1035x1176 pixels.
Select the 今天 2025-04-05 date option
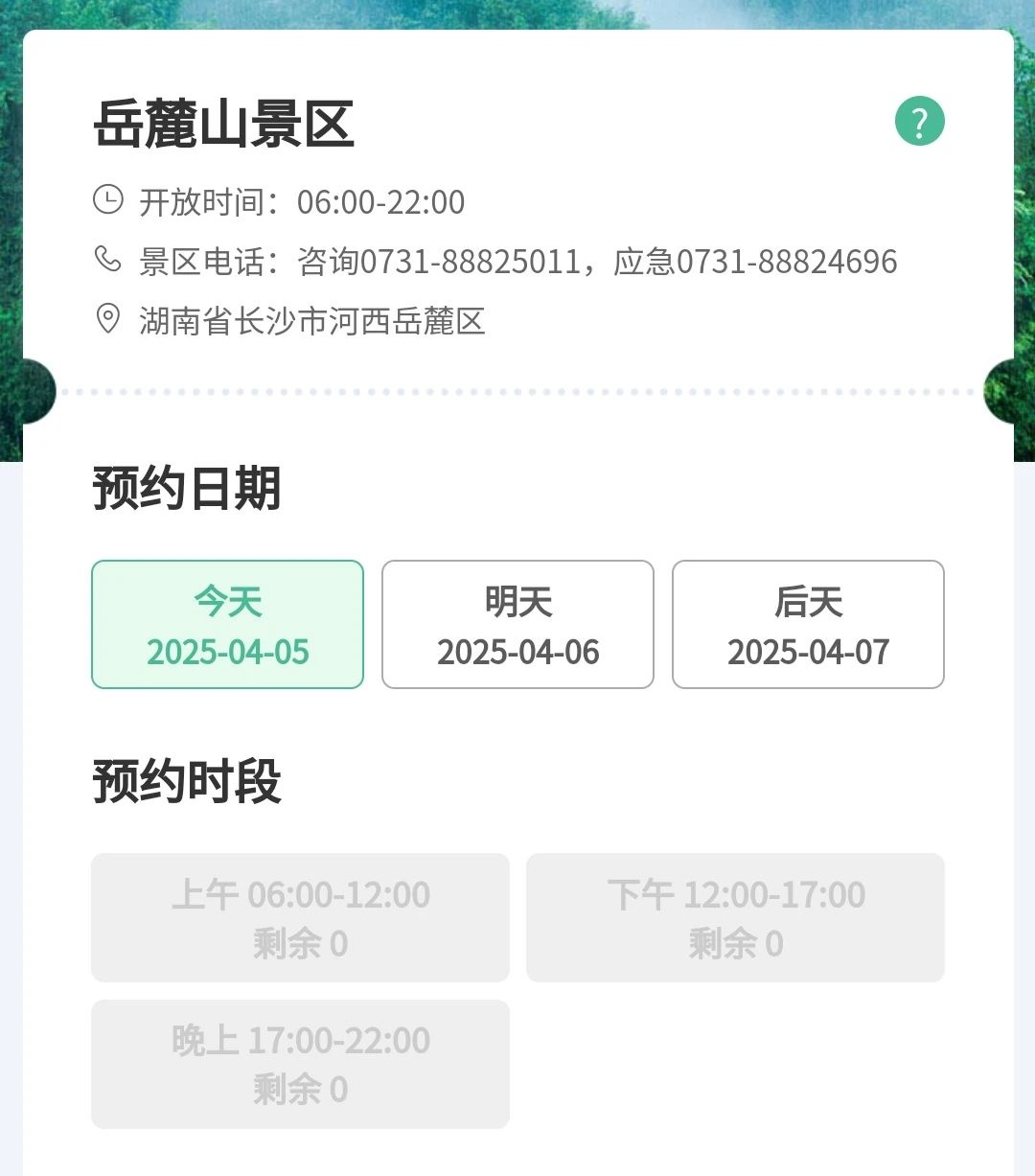(x=226, y=624)
